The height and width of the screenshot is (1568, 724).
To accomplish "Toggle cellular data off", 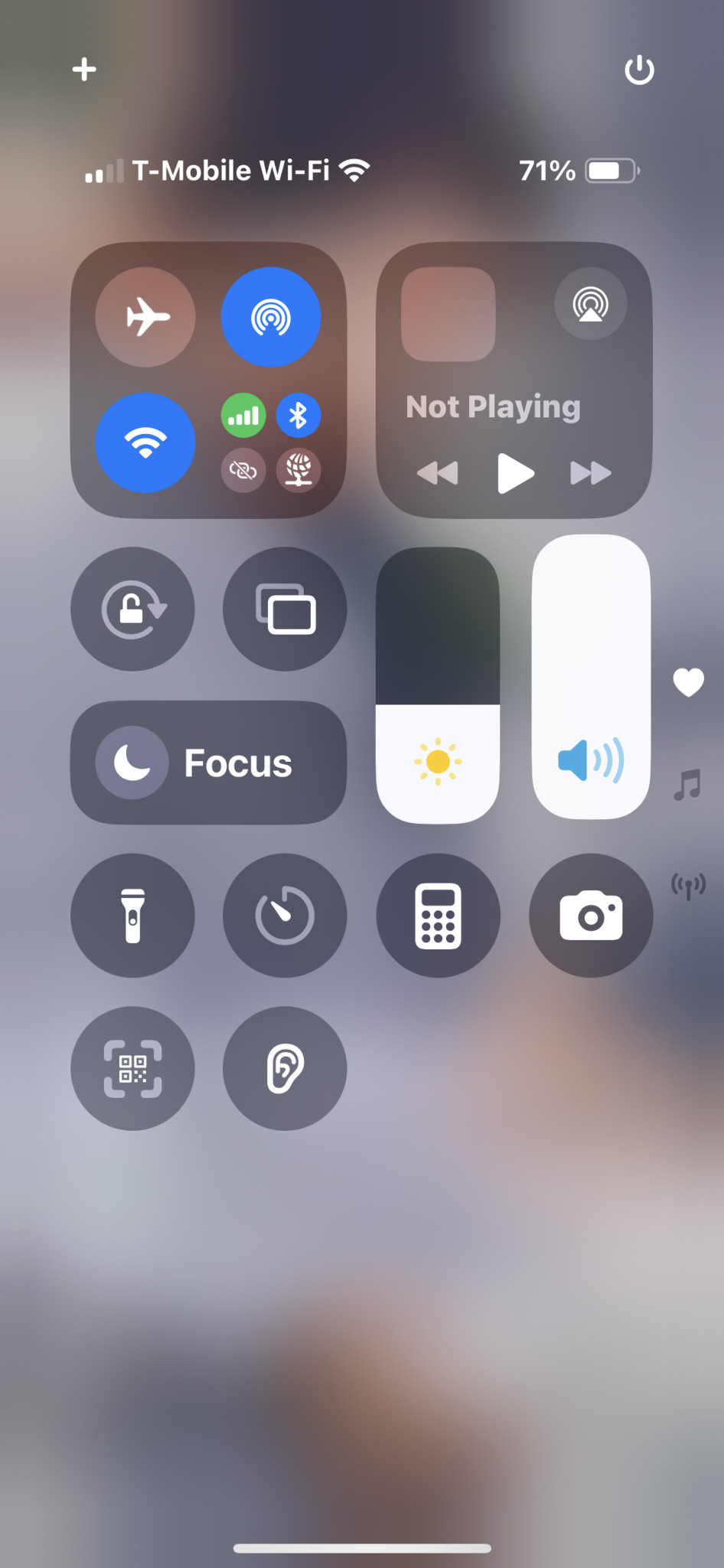I will 243,416.
